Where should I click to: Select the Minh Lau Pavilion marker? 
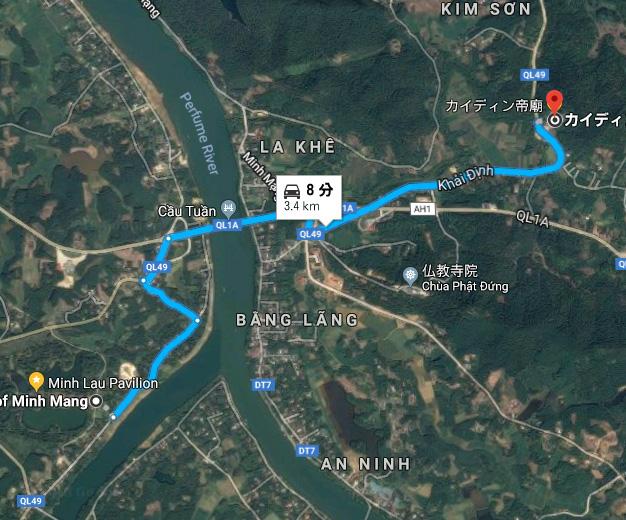(x=37, y=381)
